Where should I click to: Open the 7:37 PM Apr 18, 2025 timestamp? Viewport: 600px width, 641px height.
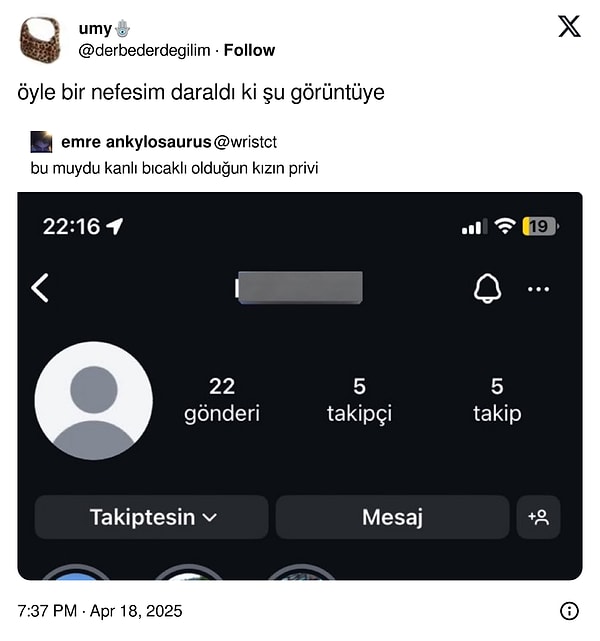100,610
